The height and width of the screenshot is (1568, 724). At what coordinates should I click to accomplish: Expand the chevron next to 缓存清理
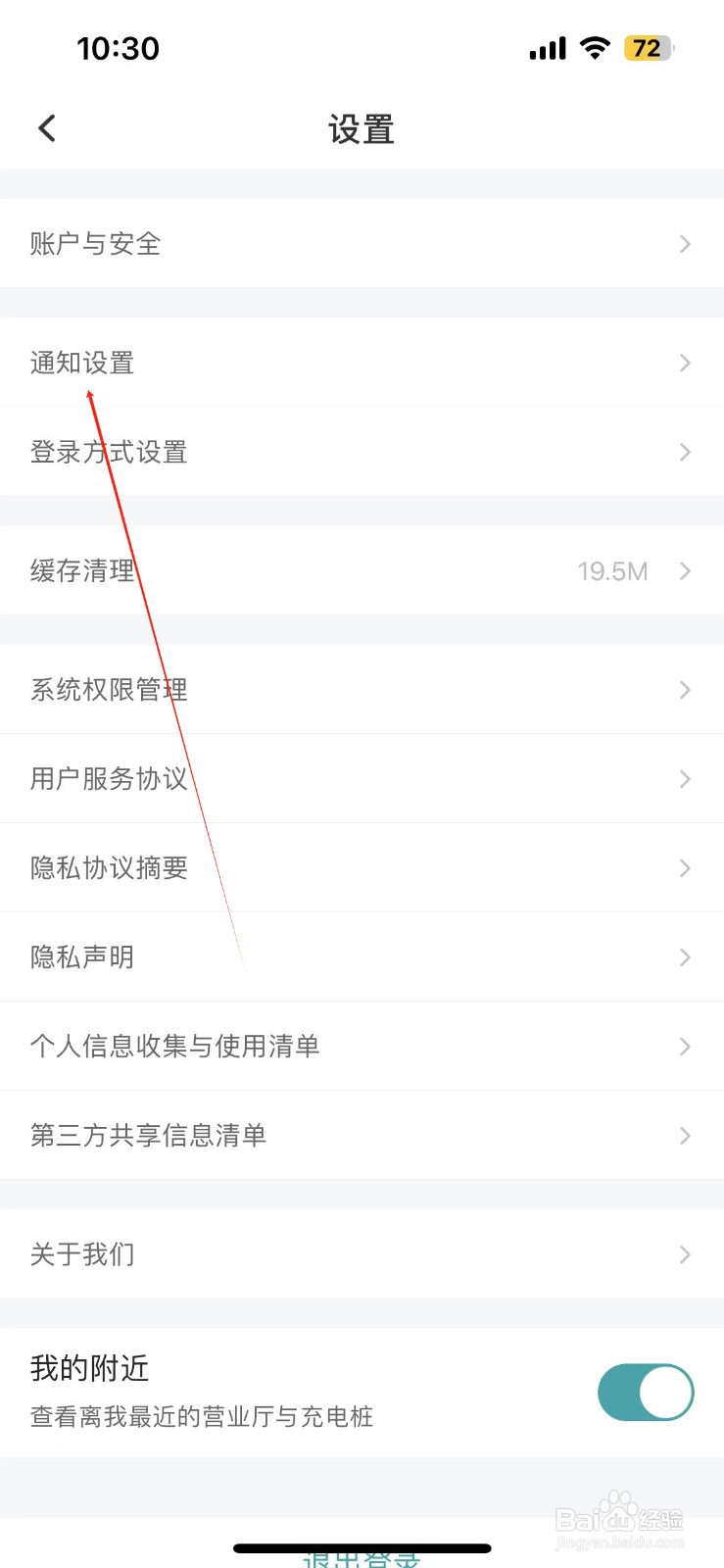click(x=684, y=570)
